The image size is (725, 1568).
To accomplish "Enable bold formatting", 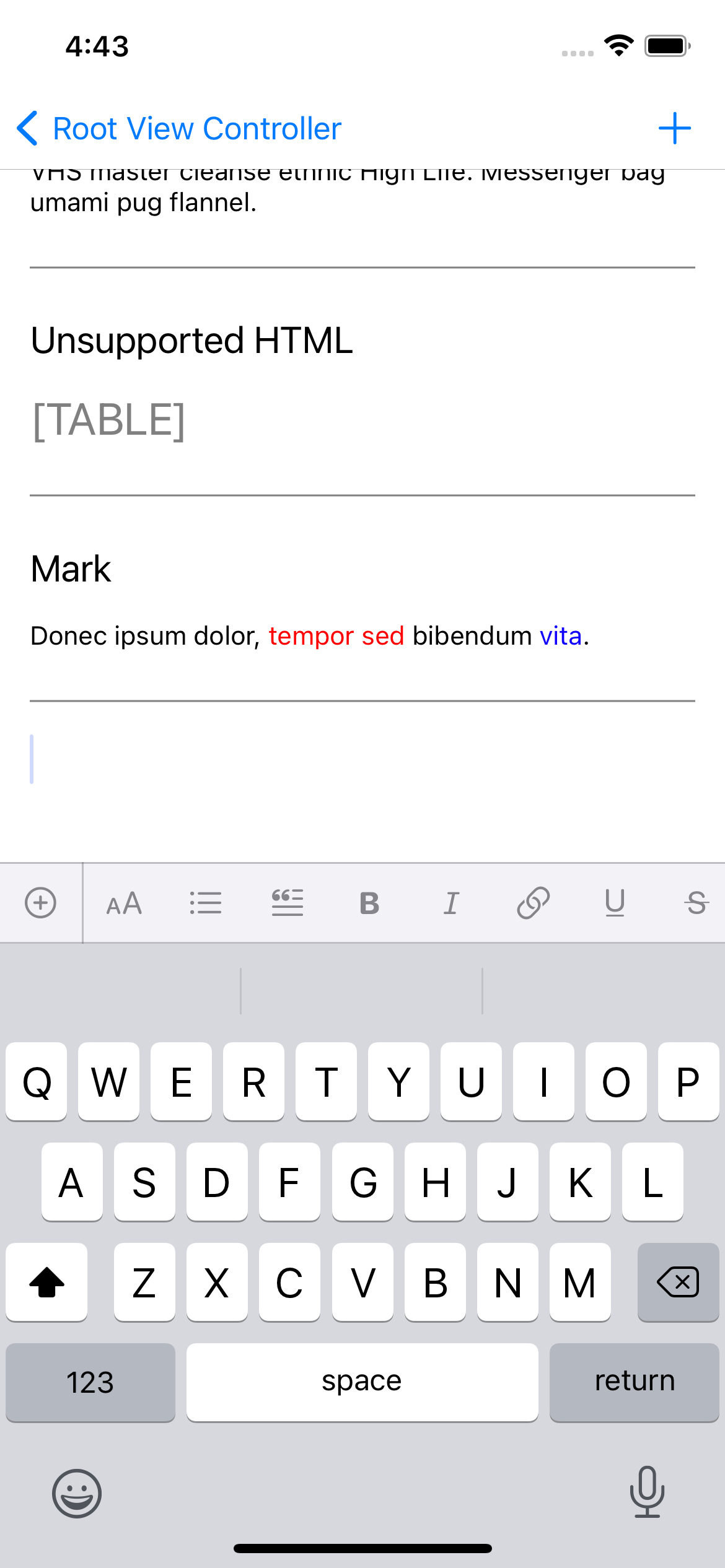I will (x=369, y=903).
